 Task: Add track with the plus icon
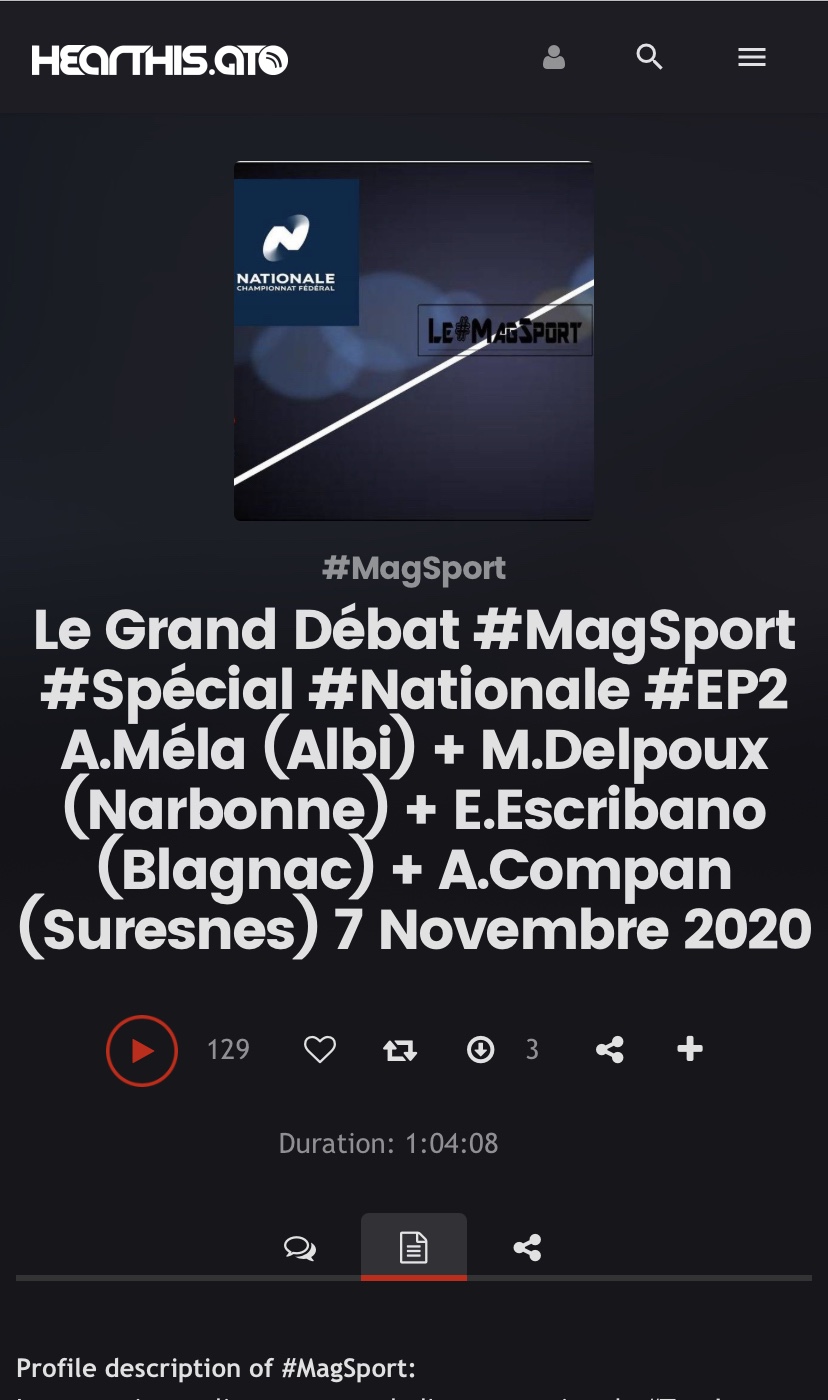pos(690,1050)
